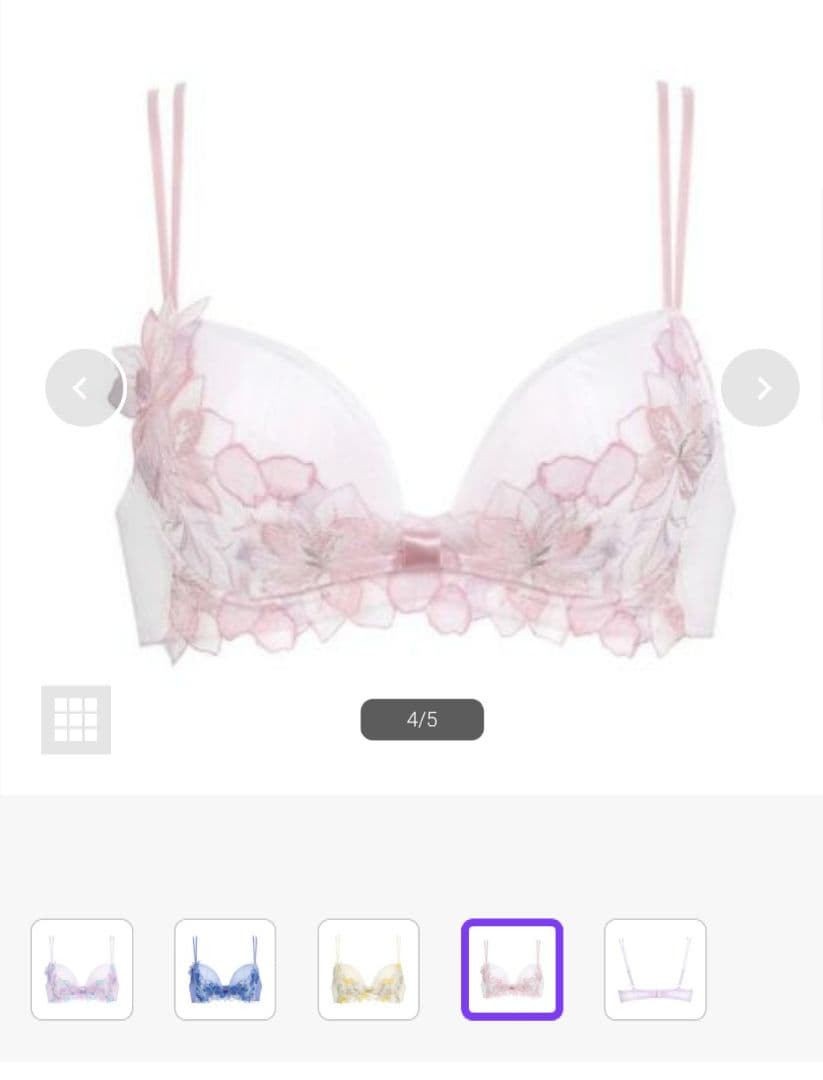Select the lavender bra thumbnail
The height and width of the screenshot is (1080, 823).
[82, 969]
